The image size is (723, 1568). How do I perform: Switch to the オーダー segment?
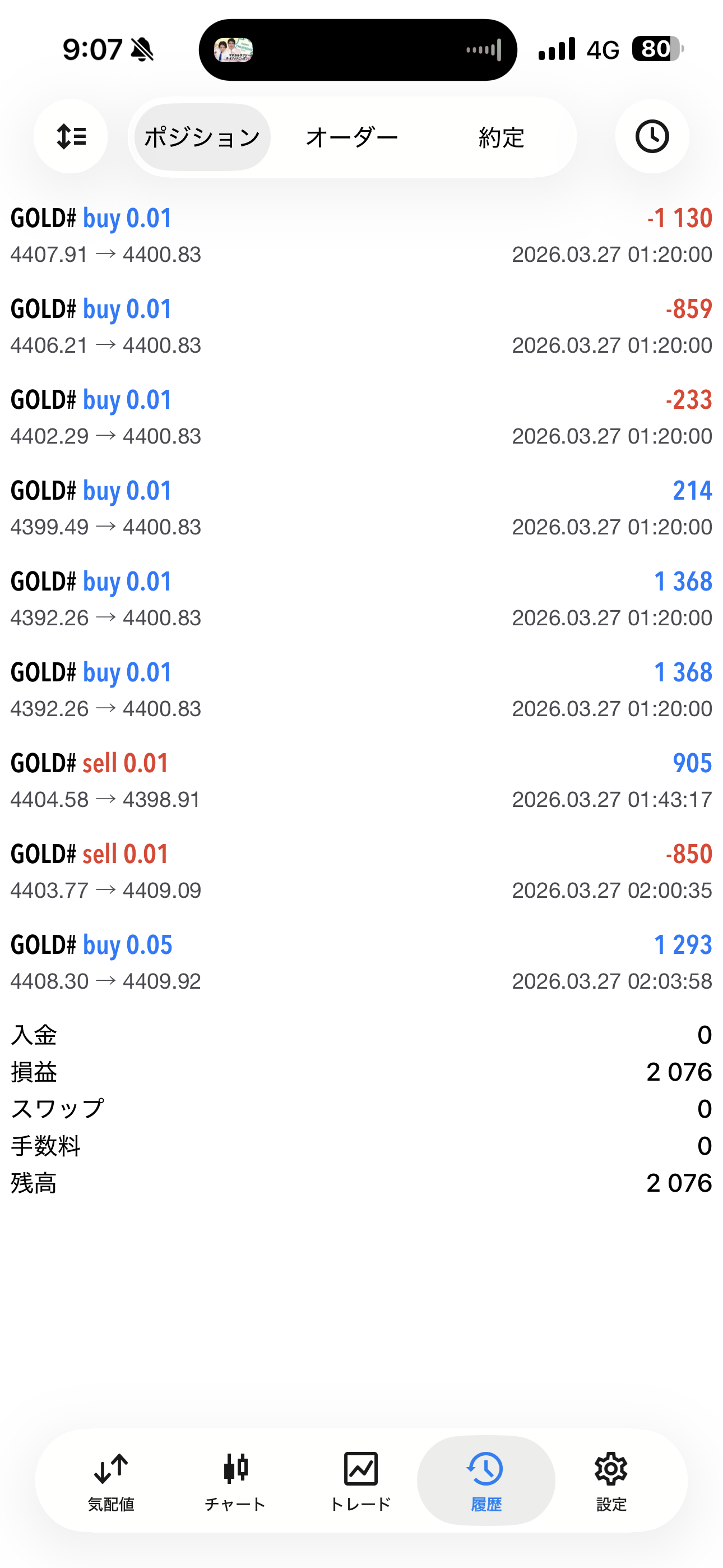point(352,137)
